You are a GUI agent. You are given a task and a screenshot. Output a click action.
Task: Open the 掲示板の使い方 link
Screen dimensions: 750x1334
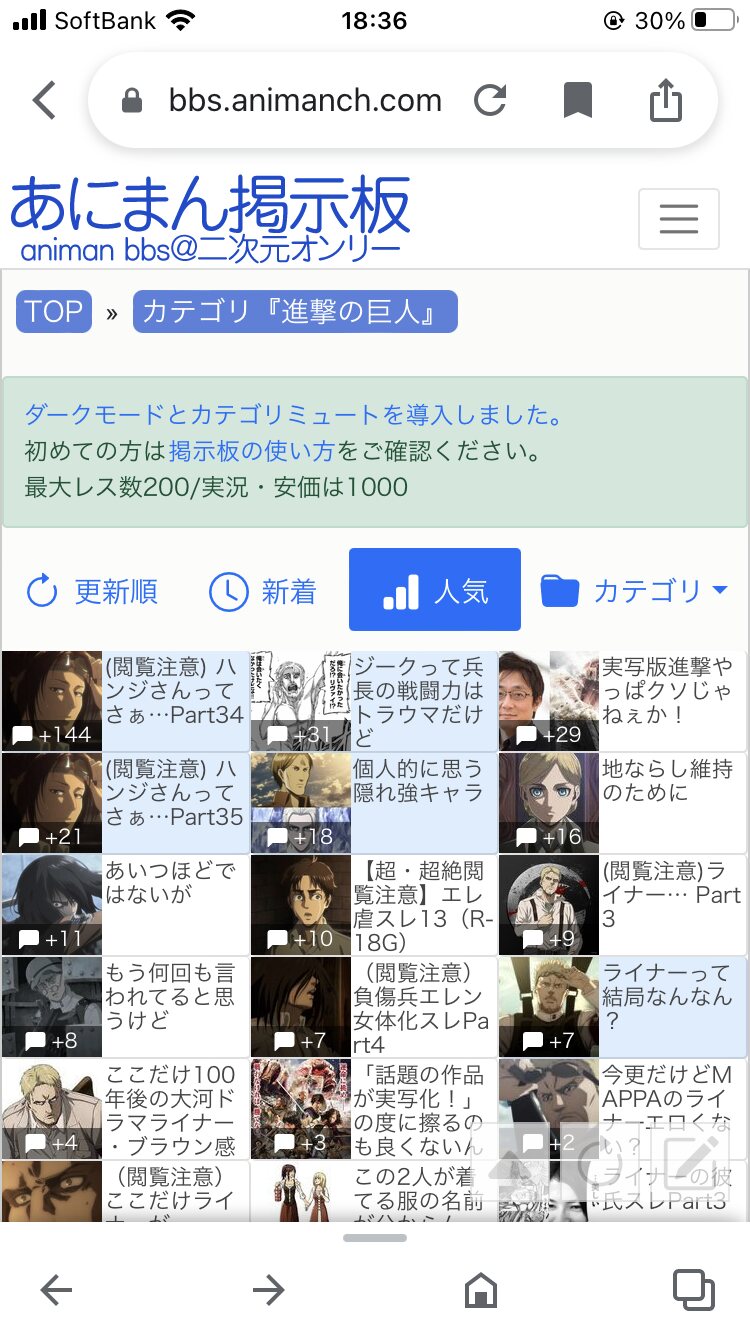[x=252, y=451]
